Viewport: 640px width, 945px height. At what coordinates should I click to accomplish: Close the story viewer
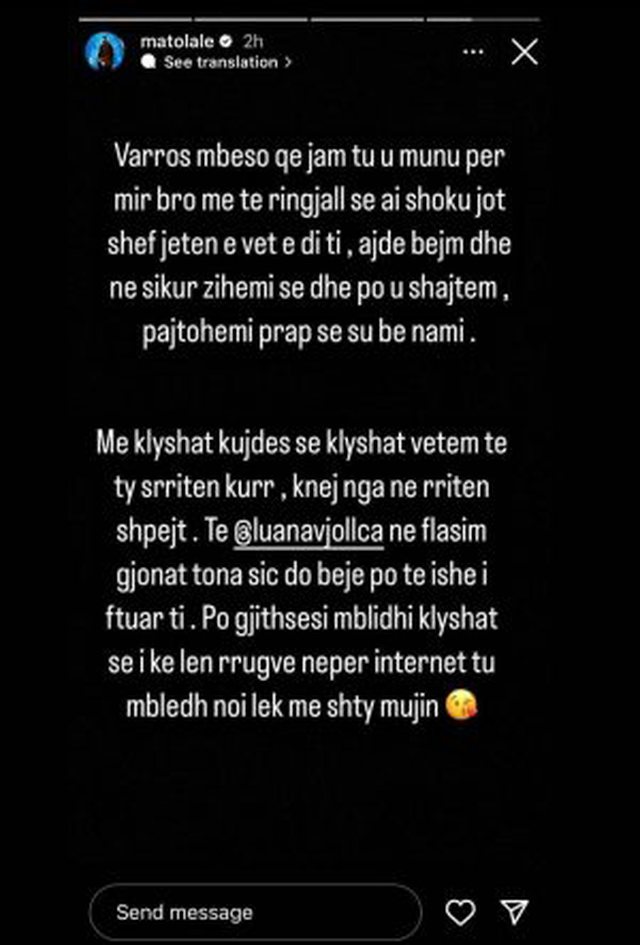pos(524,52)
